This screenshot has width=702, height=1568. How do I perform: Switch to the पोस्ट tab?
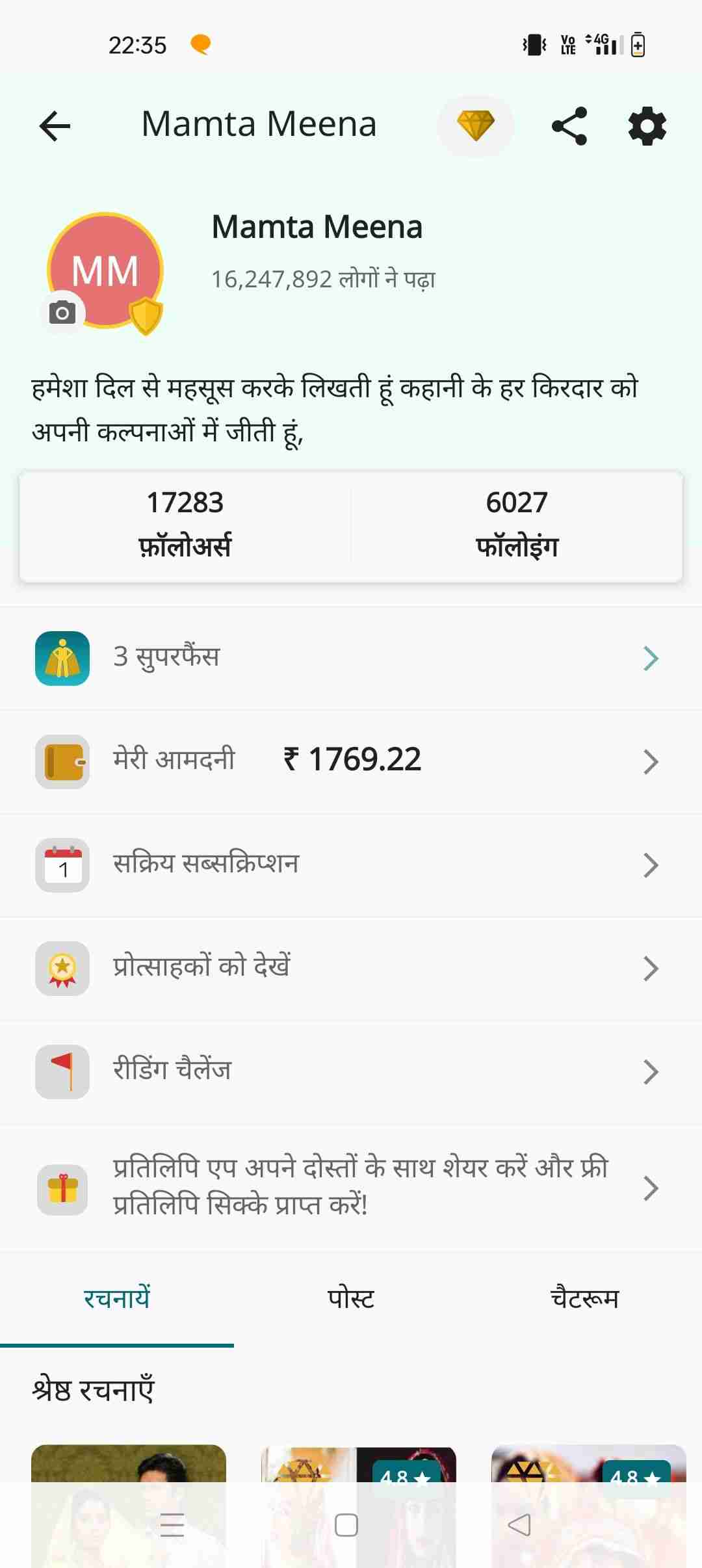tap(351, 1299)
